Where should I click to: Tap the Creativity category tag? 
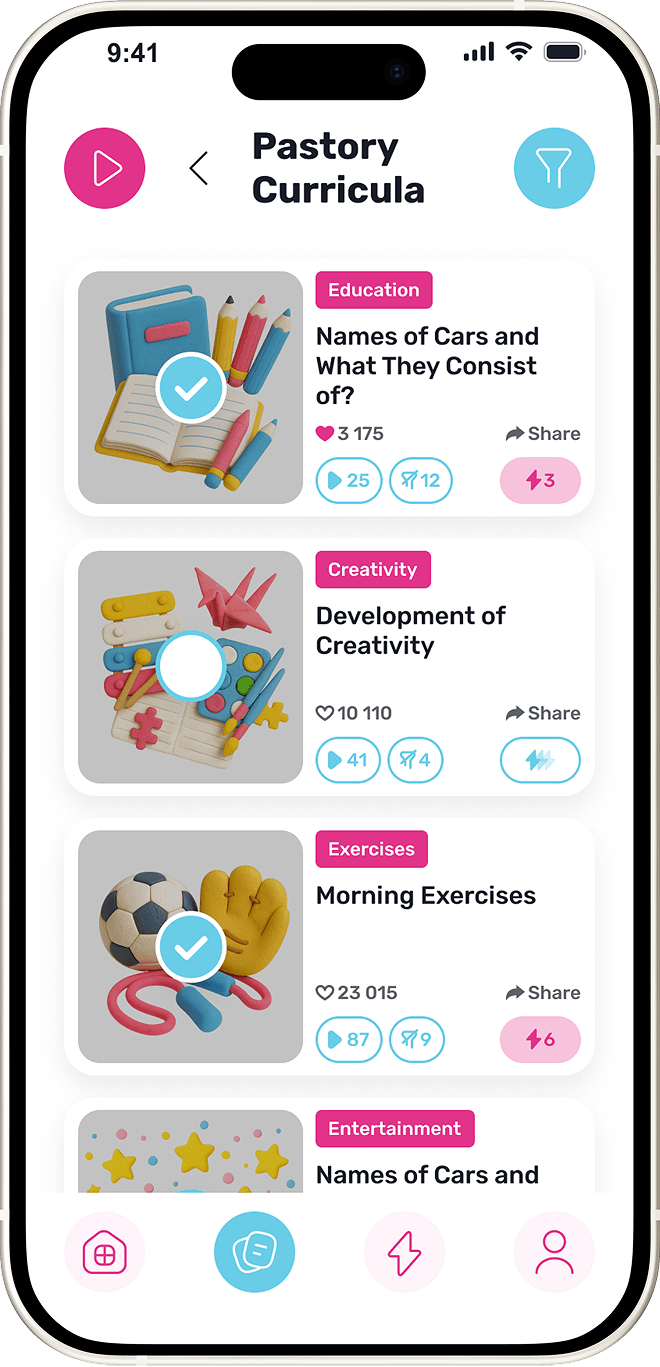point(373,569)
